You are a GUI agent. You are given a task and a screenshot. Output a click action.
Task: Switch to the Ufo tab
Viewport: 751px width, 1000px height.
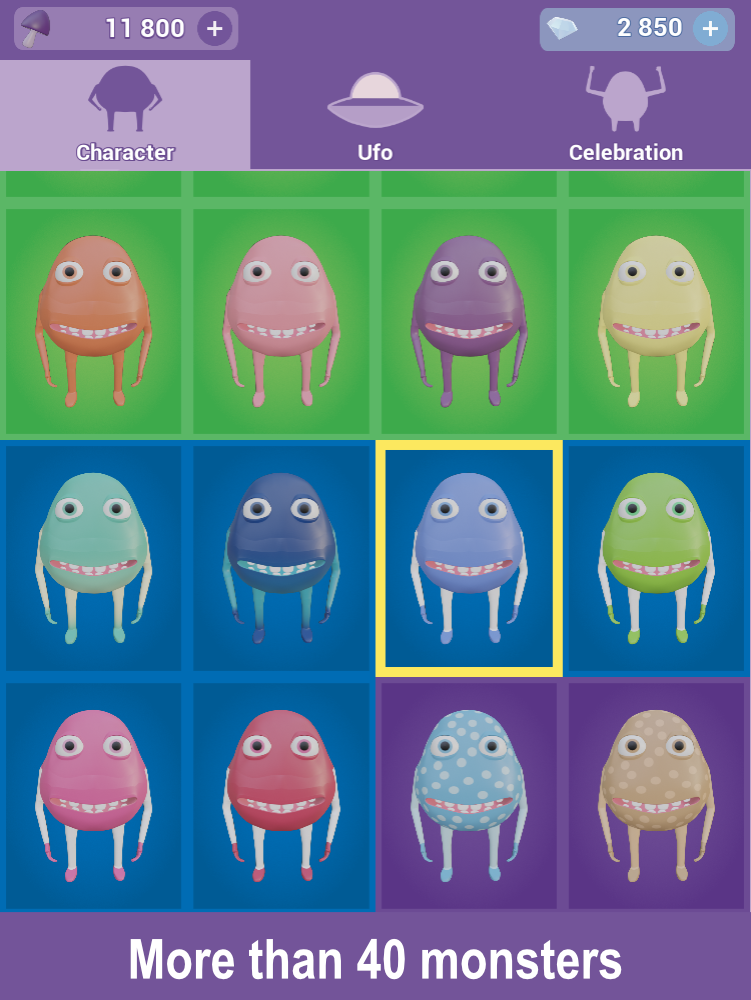pos(375,113)
